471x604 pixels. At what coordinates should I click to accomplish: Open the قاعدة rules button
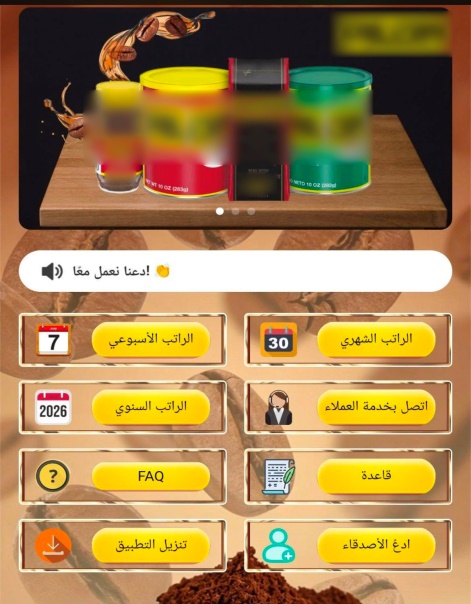click(x=376, y=475)
